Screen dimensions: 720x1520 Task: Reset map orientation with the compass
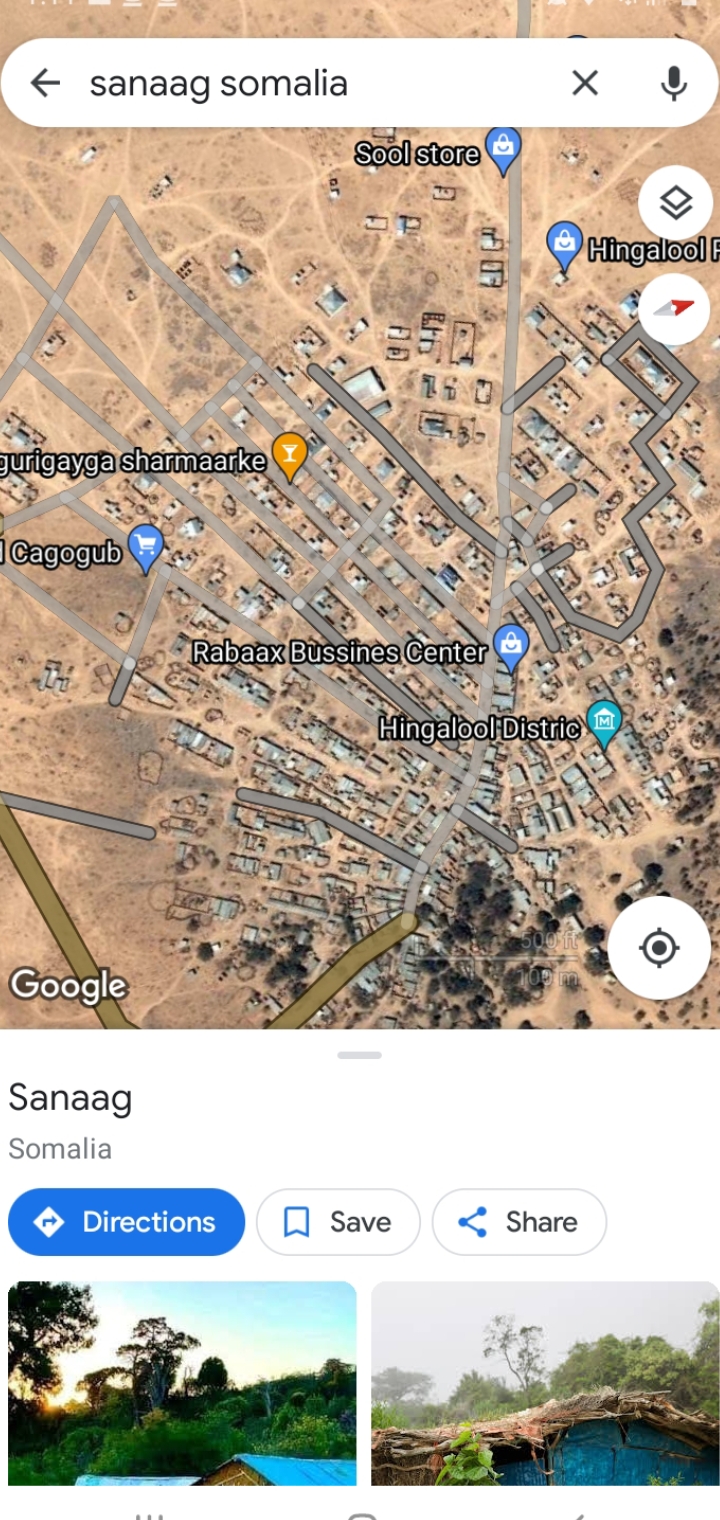click(674, 309)
